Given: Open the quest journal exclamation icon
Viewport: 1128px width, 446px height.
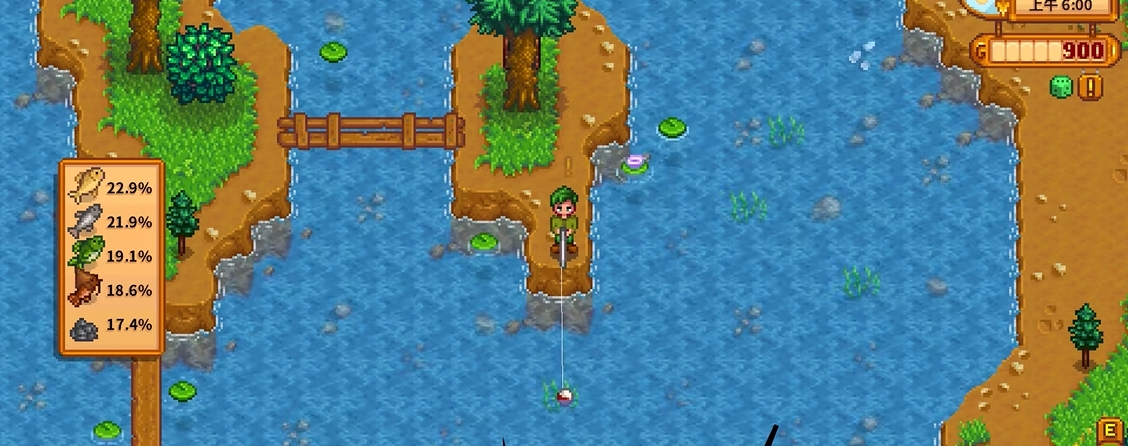Looking at the screenshot, I should 1091,87.
